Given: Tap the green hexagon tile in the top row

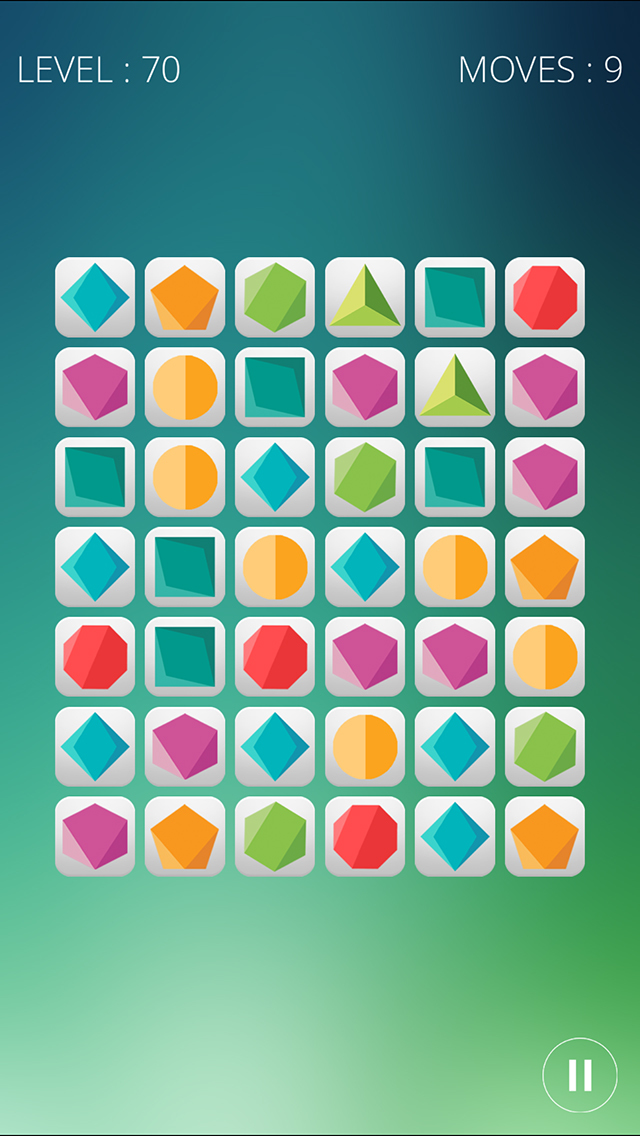Looking at the screenshot, I should 275,297.
